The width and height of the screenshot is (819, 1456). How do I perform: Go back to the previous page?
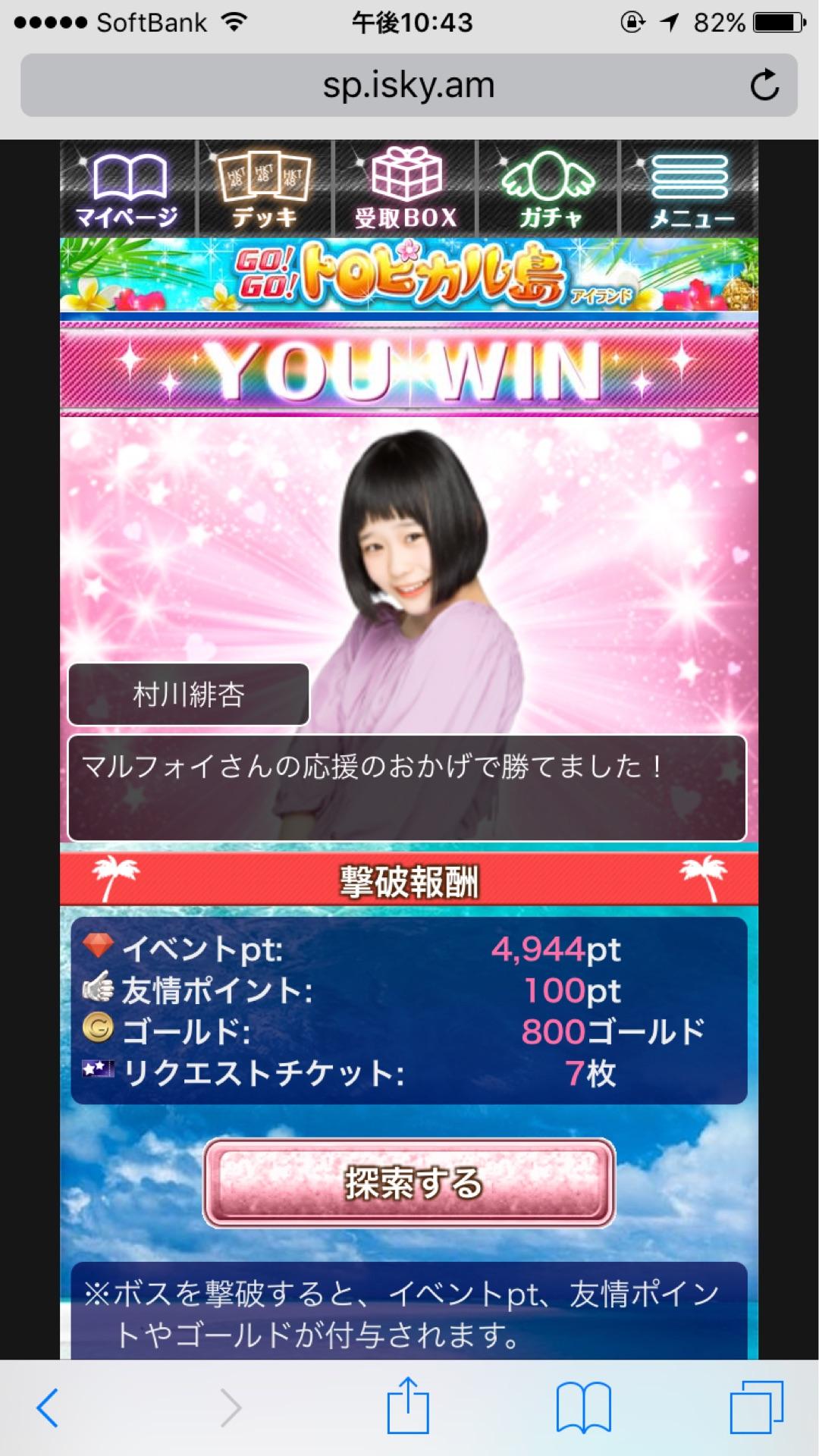click(x=47, y=1407)
